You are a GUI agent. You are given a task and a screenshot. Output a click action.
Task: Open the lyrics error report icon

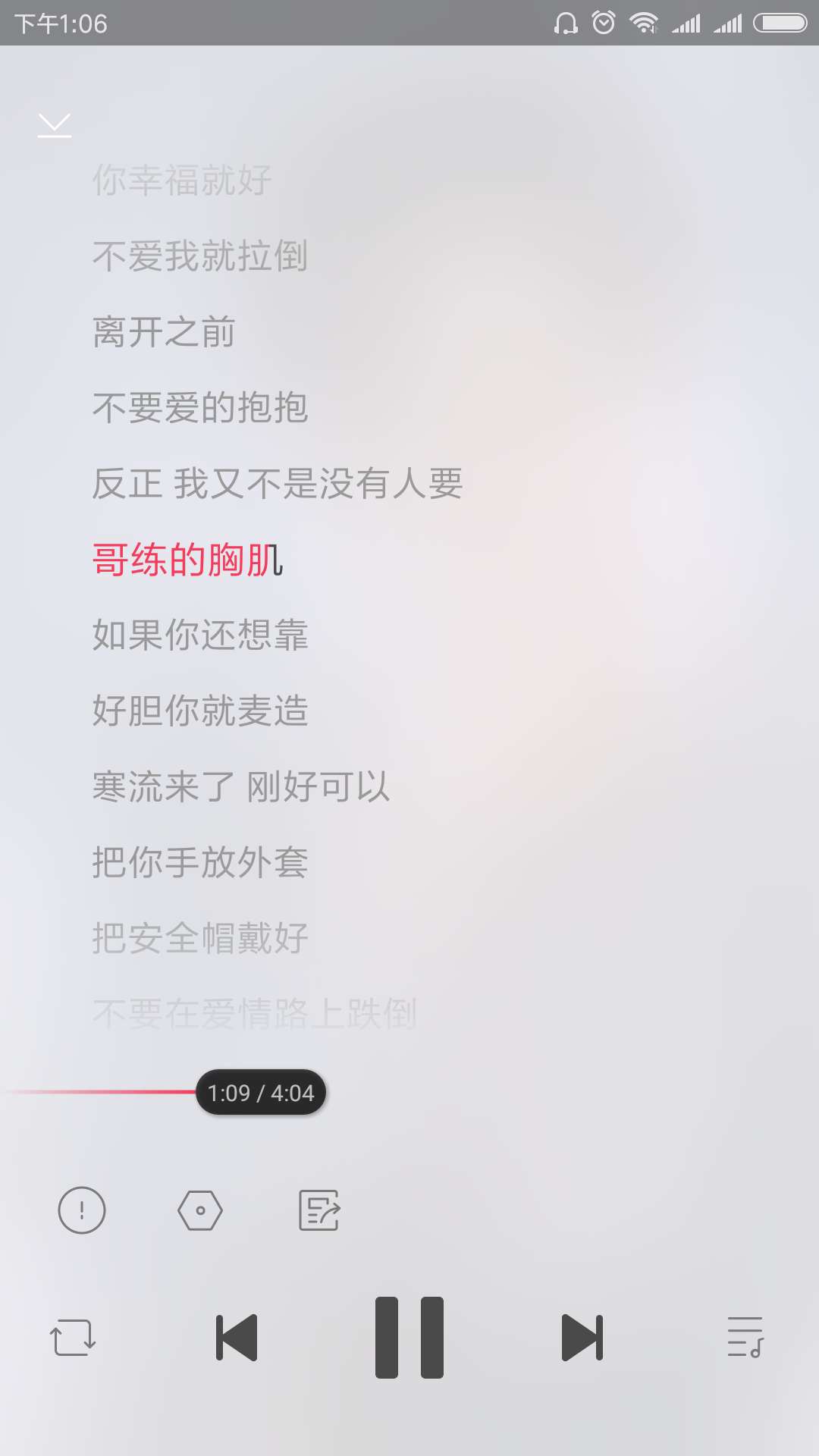pos(82,1210)
